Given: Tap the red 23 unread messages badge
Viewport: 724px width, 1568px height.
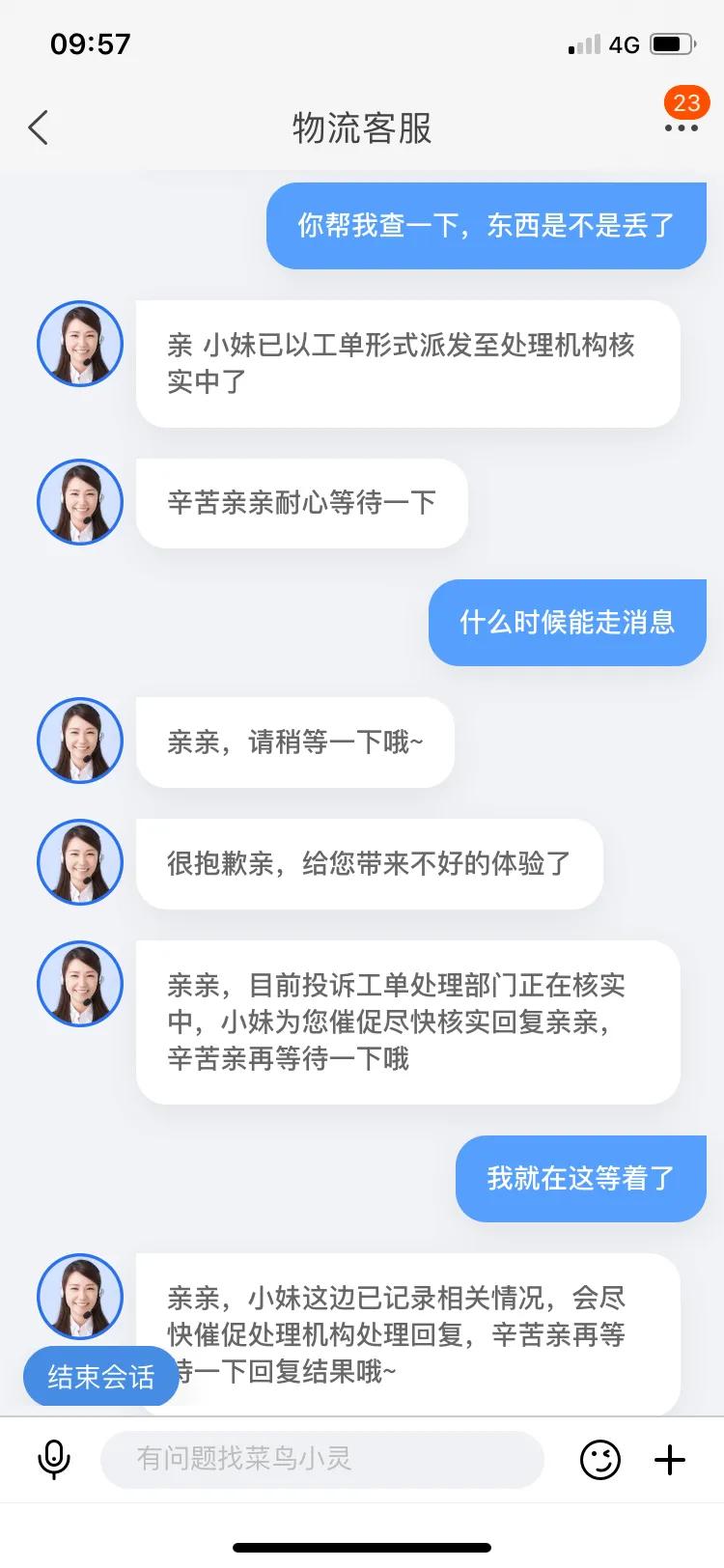Looking at the screenshot, I should pyautogui.click(x=685, y=104).
